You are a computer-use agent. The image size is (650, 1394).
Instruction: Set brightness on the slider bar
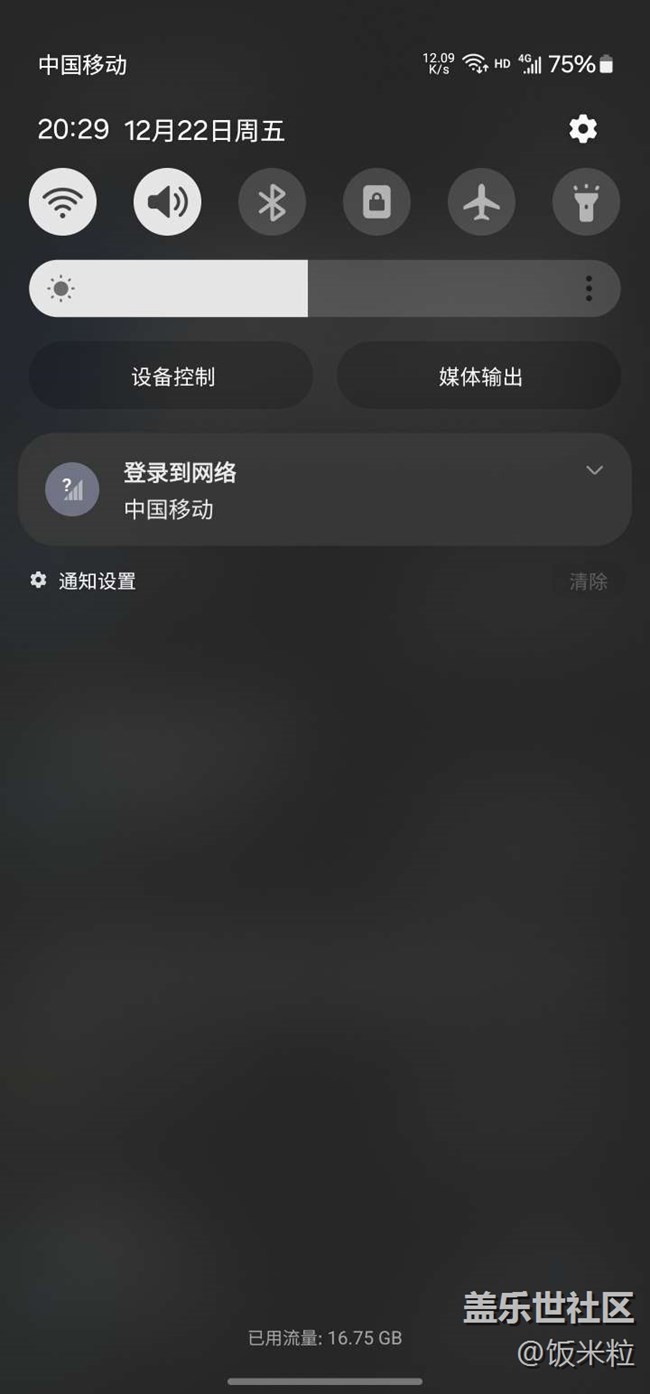(x=308, y=289)
